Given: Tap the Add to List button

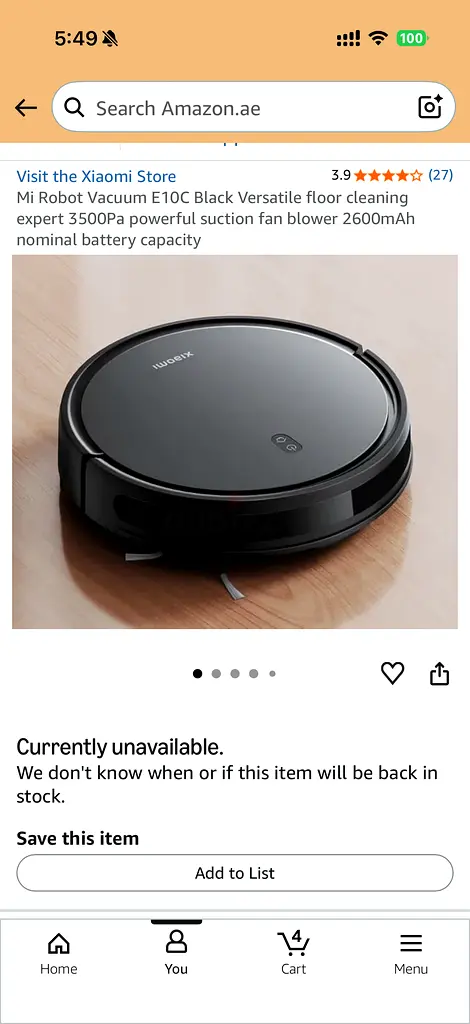Looking at the screenshot, I should tap(235, 873).
